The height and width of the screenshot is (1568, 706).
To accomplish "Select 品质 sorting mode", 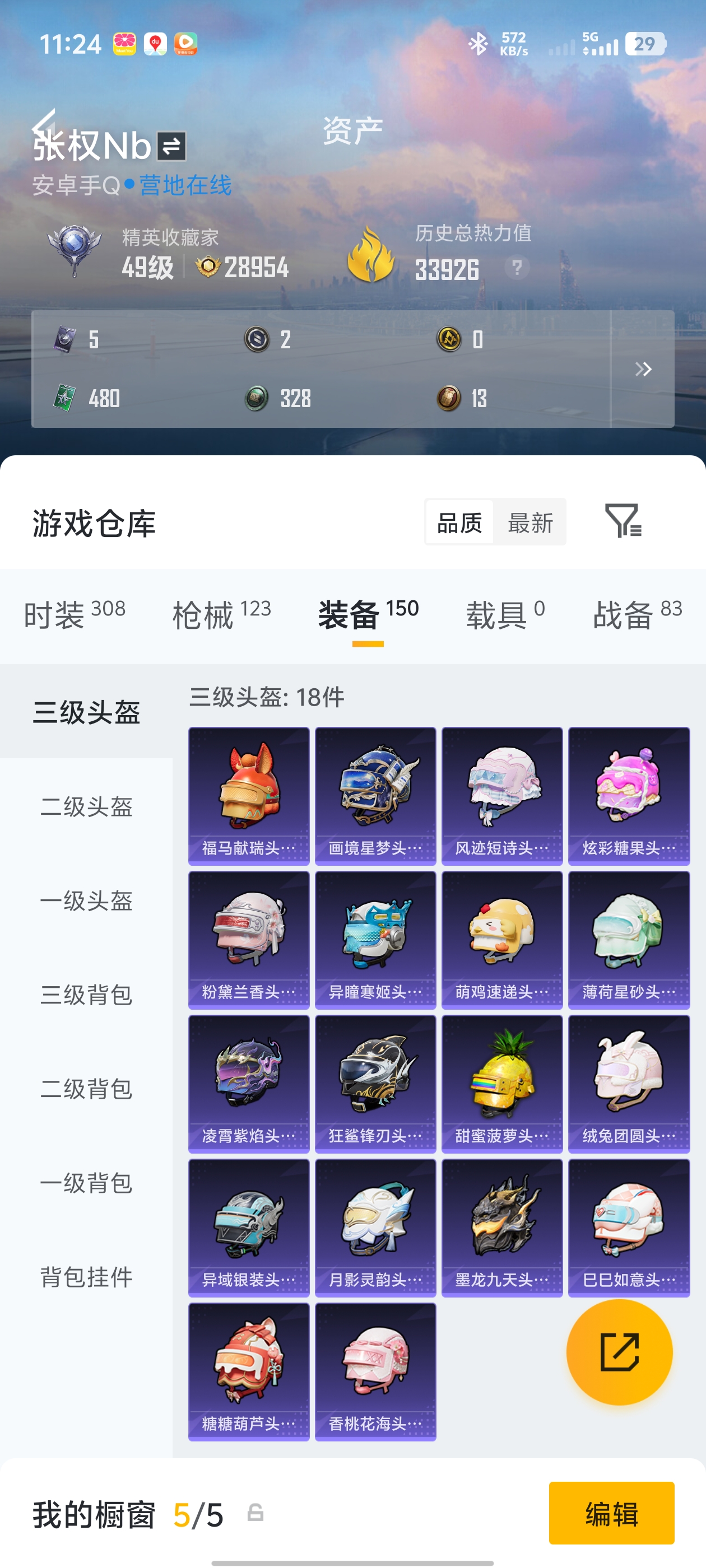I will (459, 522).
